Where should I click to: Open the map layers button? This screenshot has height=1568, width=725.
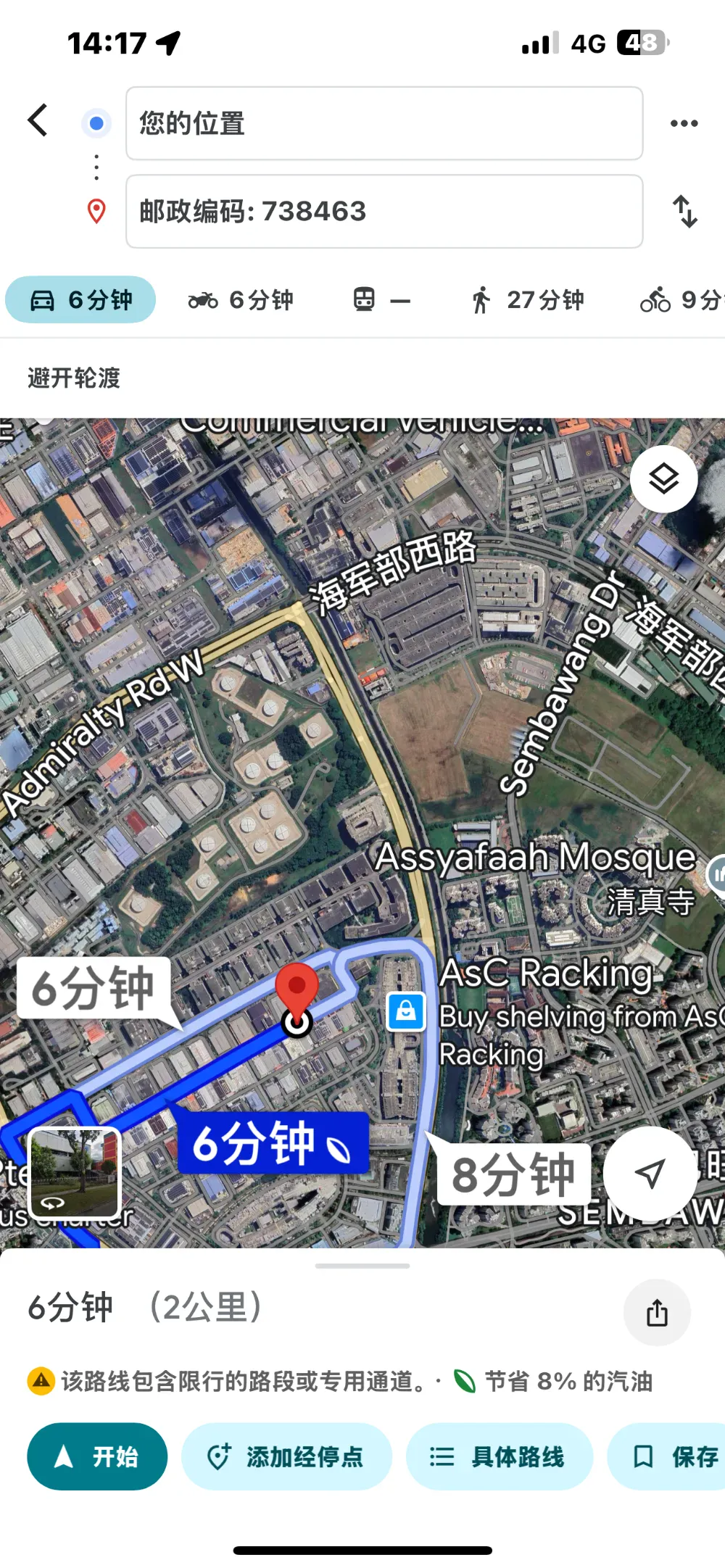click(663, 479)
